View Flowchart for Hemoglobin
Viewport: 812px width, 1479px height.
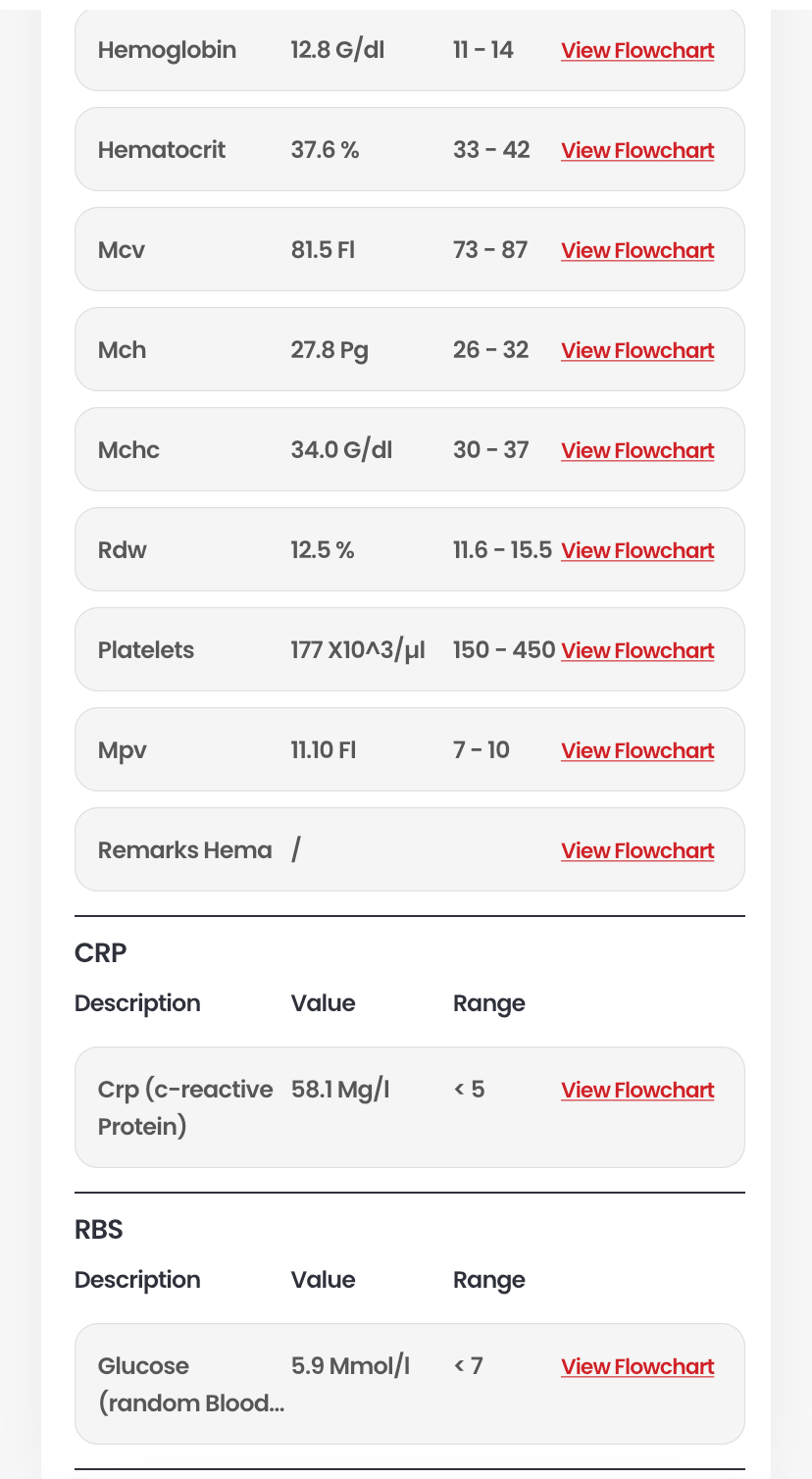tap(637, 50)
